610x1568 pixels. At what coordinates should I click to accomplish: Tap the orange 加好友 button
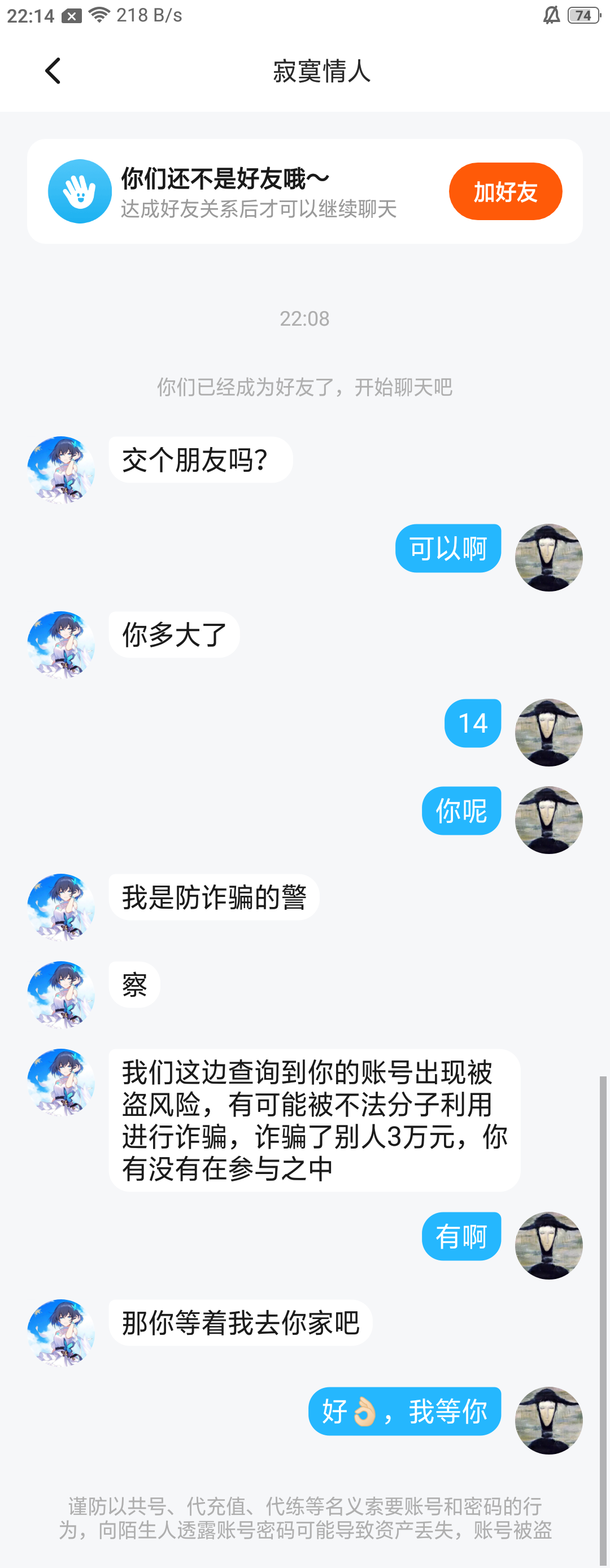pyautogui.click(x=504, y=191)
